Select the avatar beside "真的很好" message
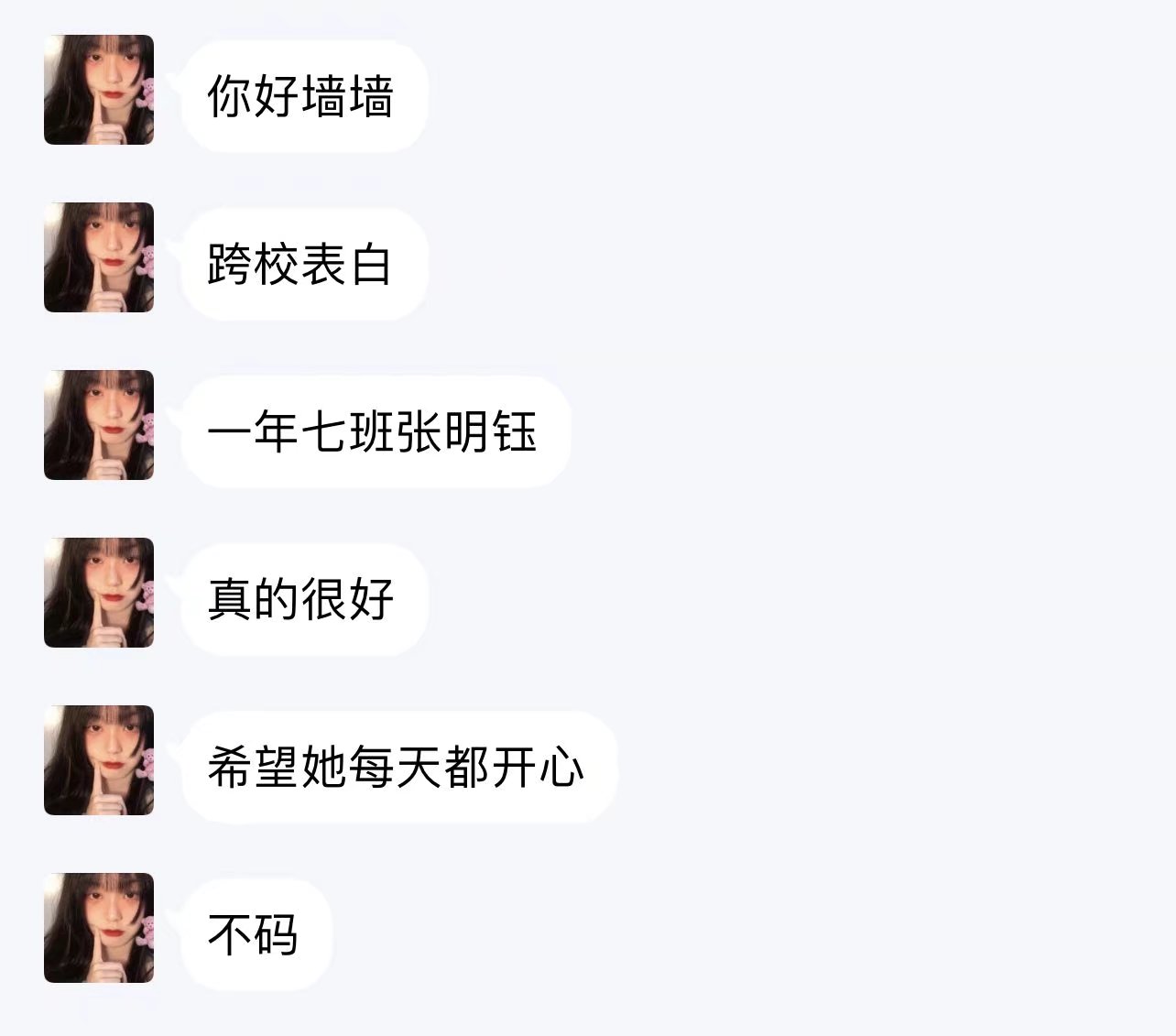 tap(99, 593)
